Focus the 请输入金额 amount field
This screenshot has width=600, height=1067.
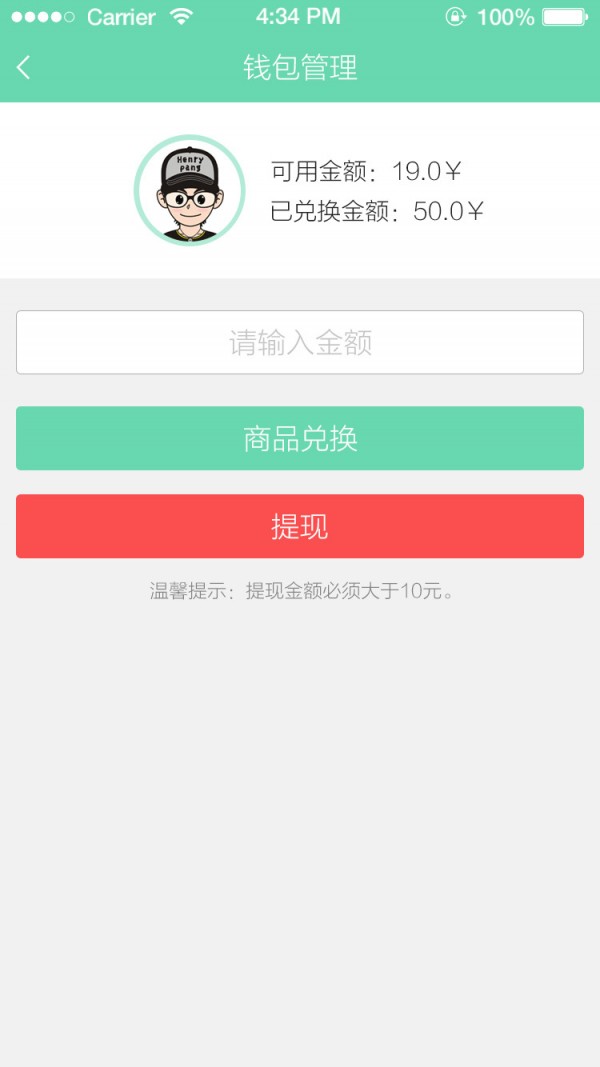click(300, 343)
